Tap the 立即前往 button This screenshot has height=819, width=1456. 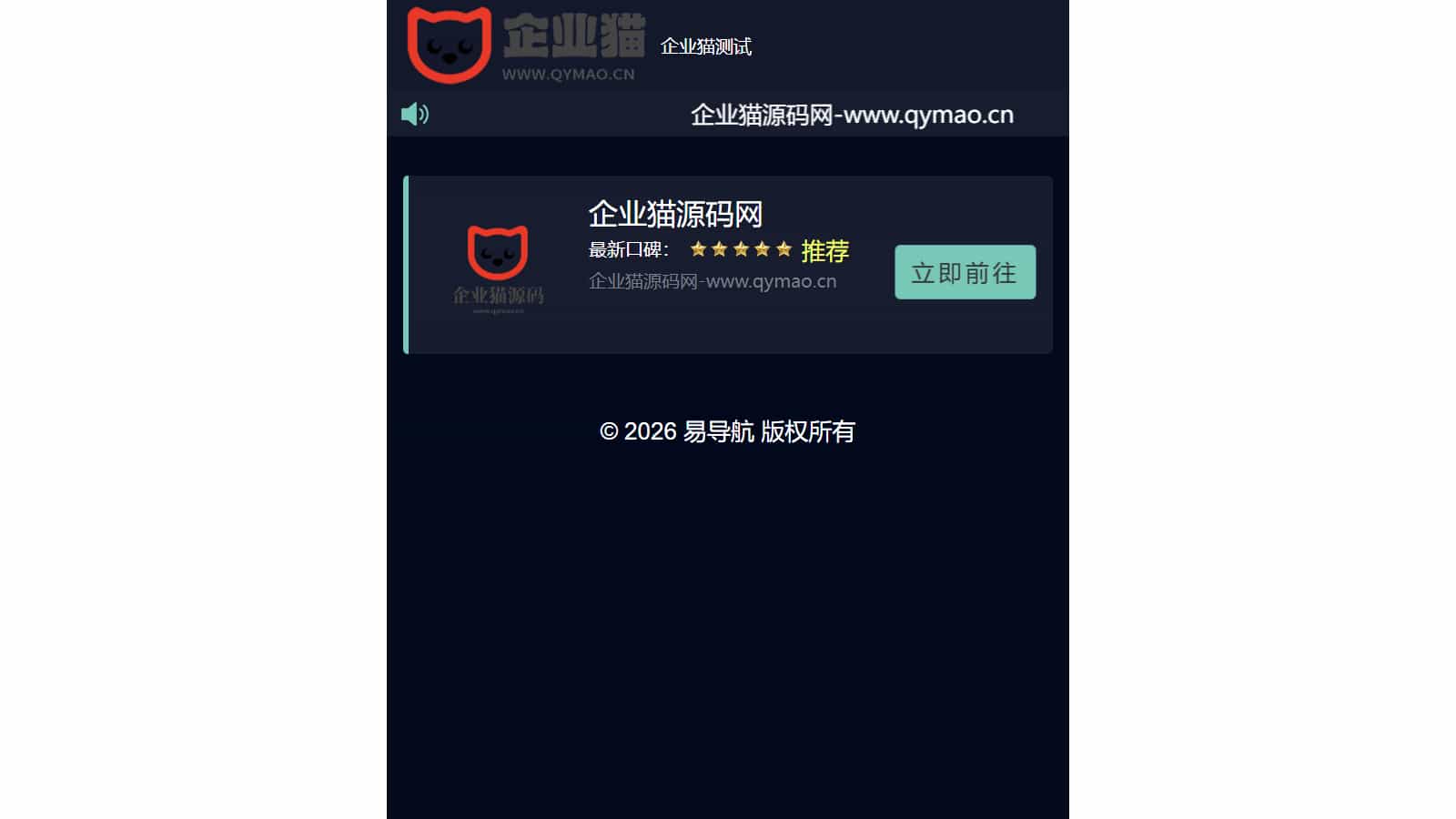tap(965, 272)
